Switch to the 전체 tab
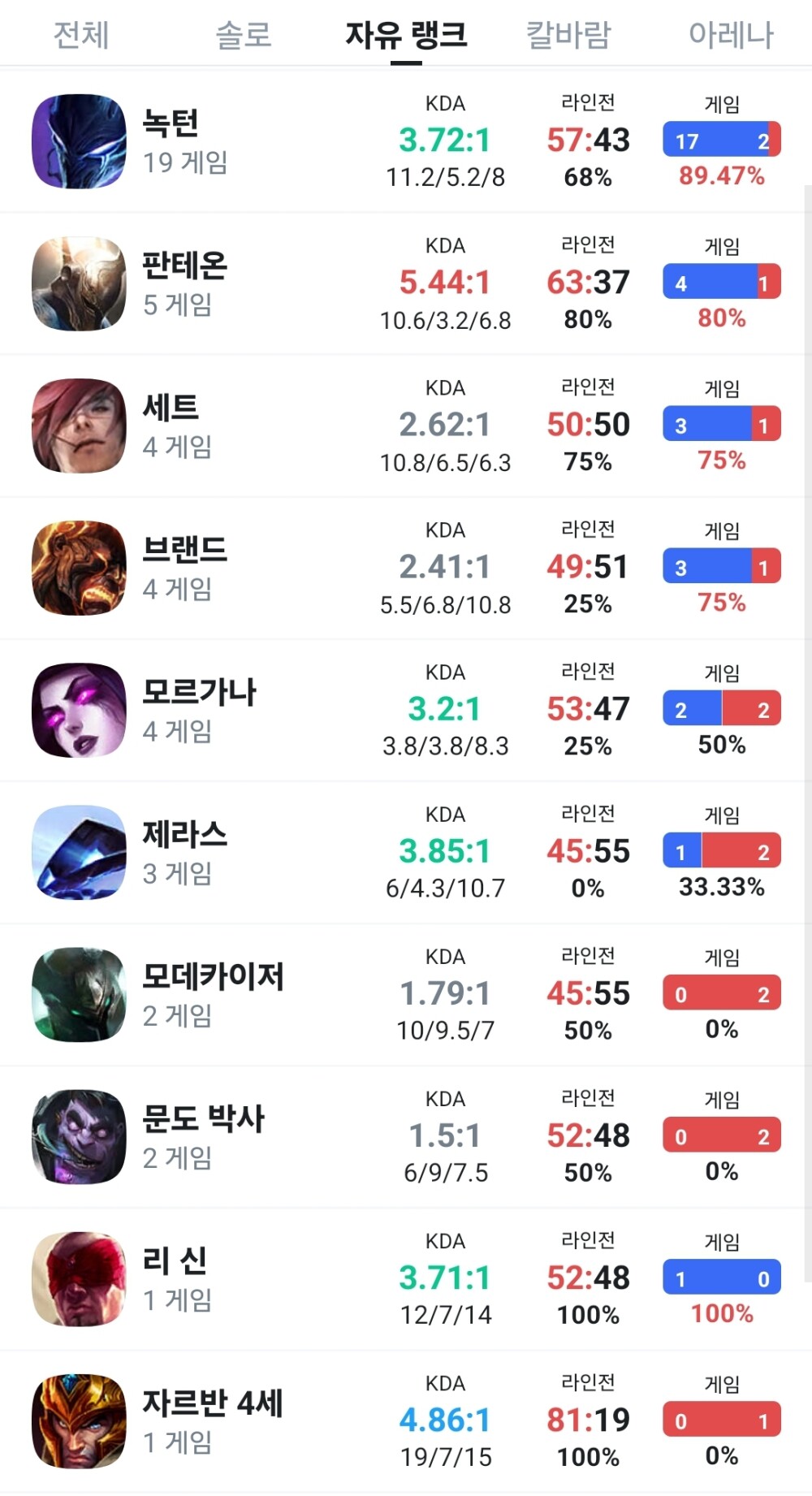The height and width of the screenshot is (1496, 812). click(x=81, y=35)
